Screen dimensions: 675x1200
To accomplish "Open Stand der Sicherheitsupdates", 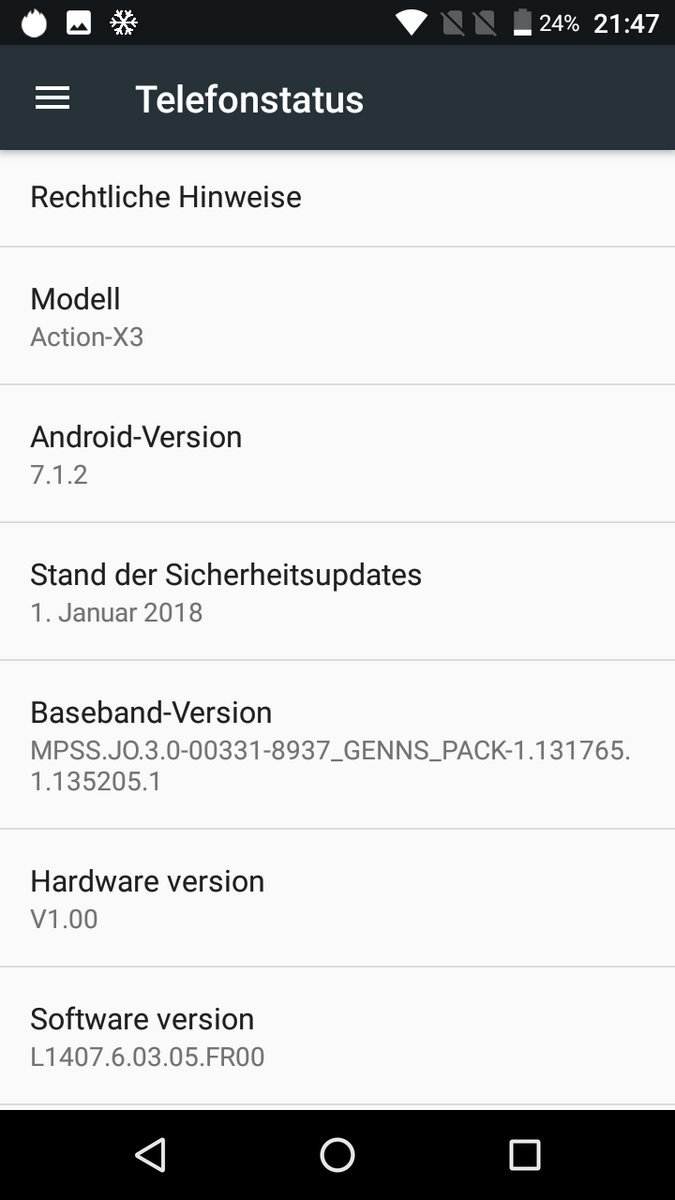I will [x=337, y=592].
